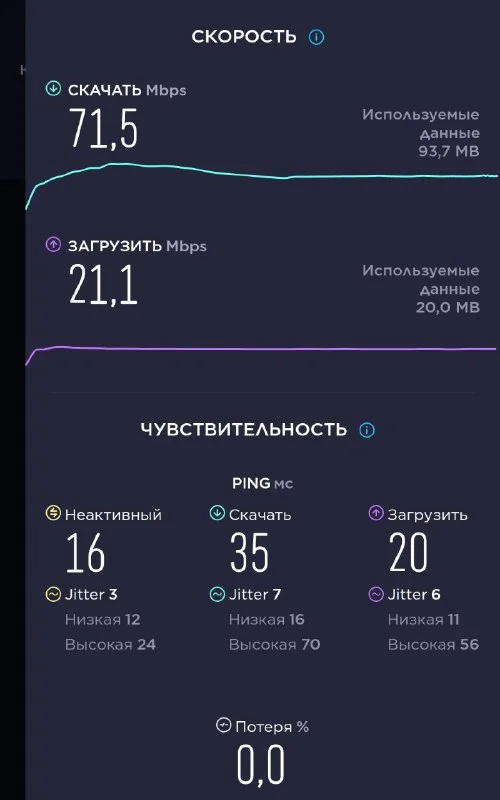Open the info icon next to Скорость
The image size is (500, 800).
click(x=316, y=37)
